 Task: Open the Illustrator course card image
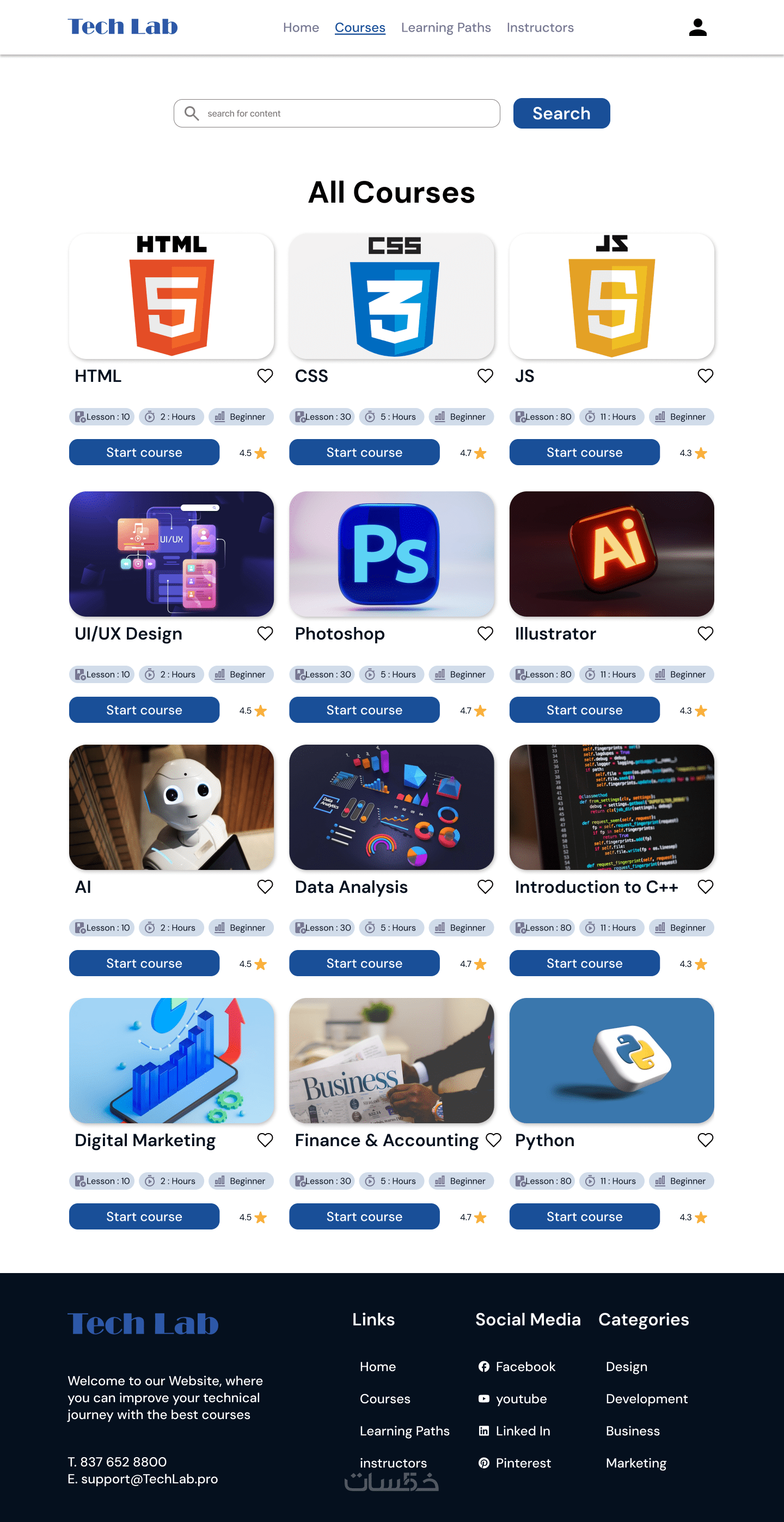point(611,554)
